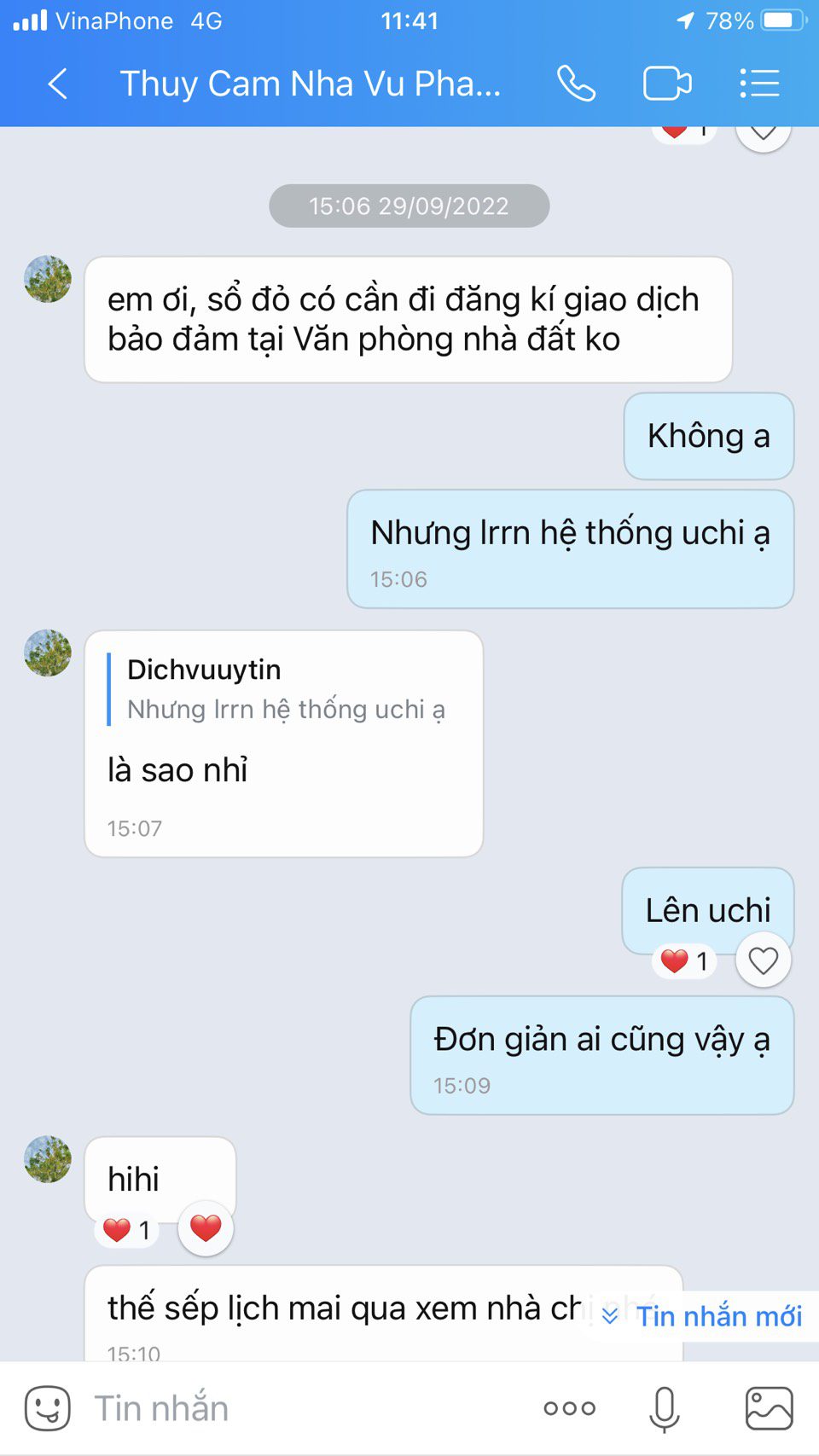The height and width of the screenshot is (1456, 819).
Task: Open the photo gallery picker
Action: coord(770,1408)
